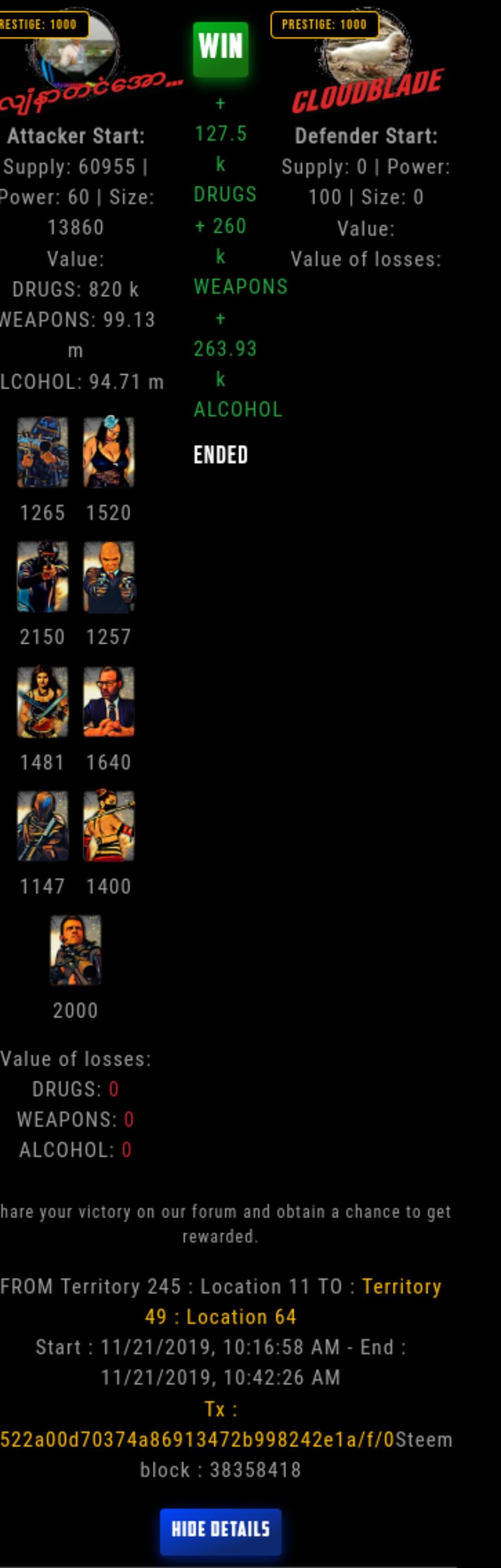Open the transaction hash link

[x=198, y=1440]
